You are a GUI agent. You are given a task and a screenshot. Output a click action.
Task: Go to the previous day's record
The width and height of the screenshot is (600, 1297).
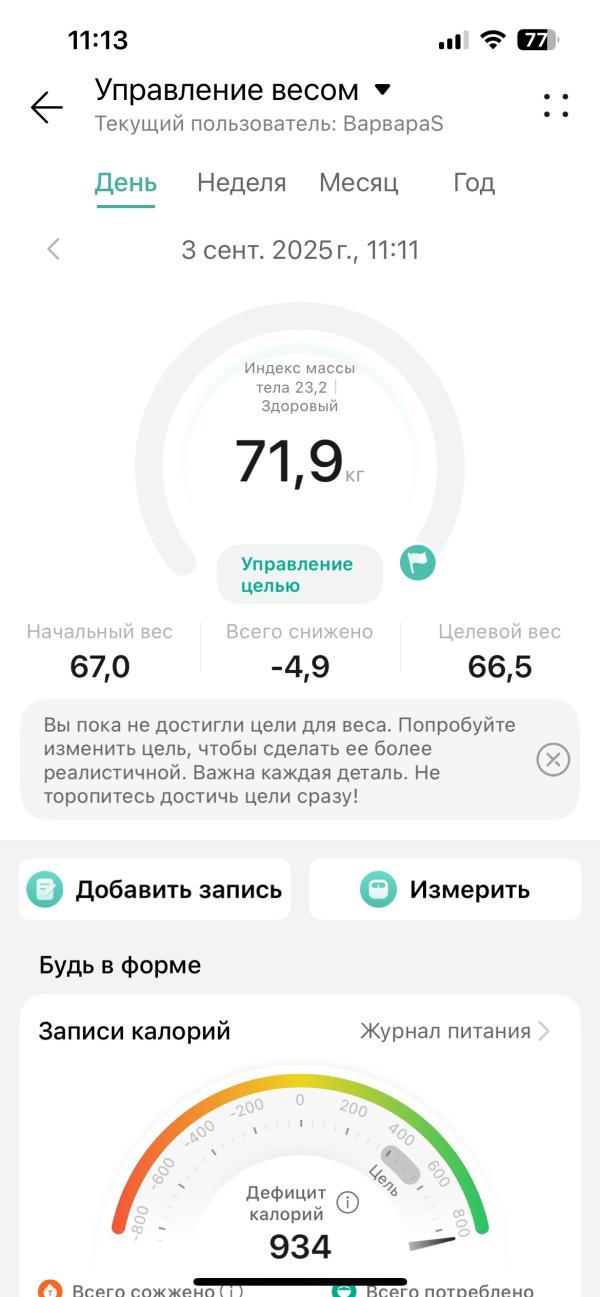coord(54,249)
